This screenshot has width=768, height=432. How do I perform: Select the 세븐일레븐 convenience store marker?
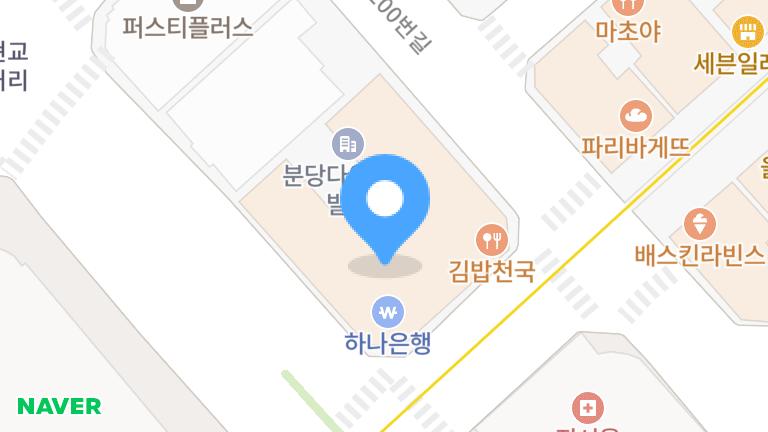click(x=746, y=33)
